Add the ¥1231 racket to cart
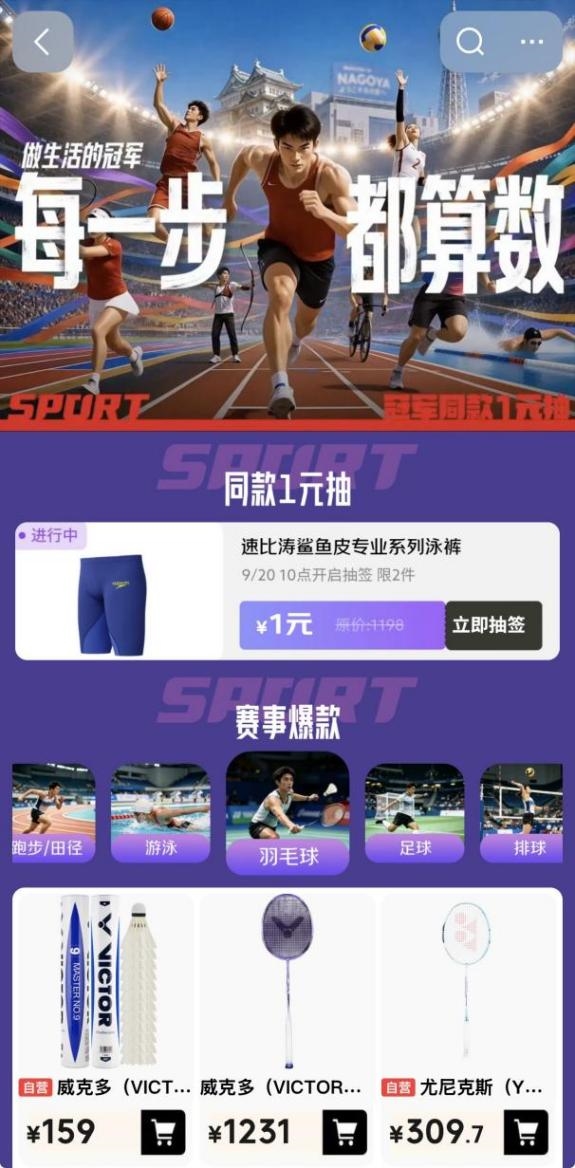 [345, 1132]
